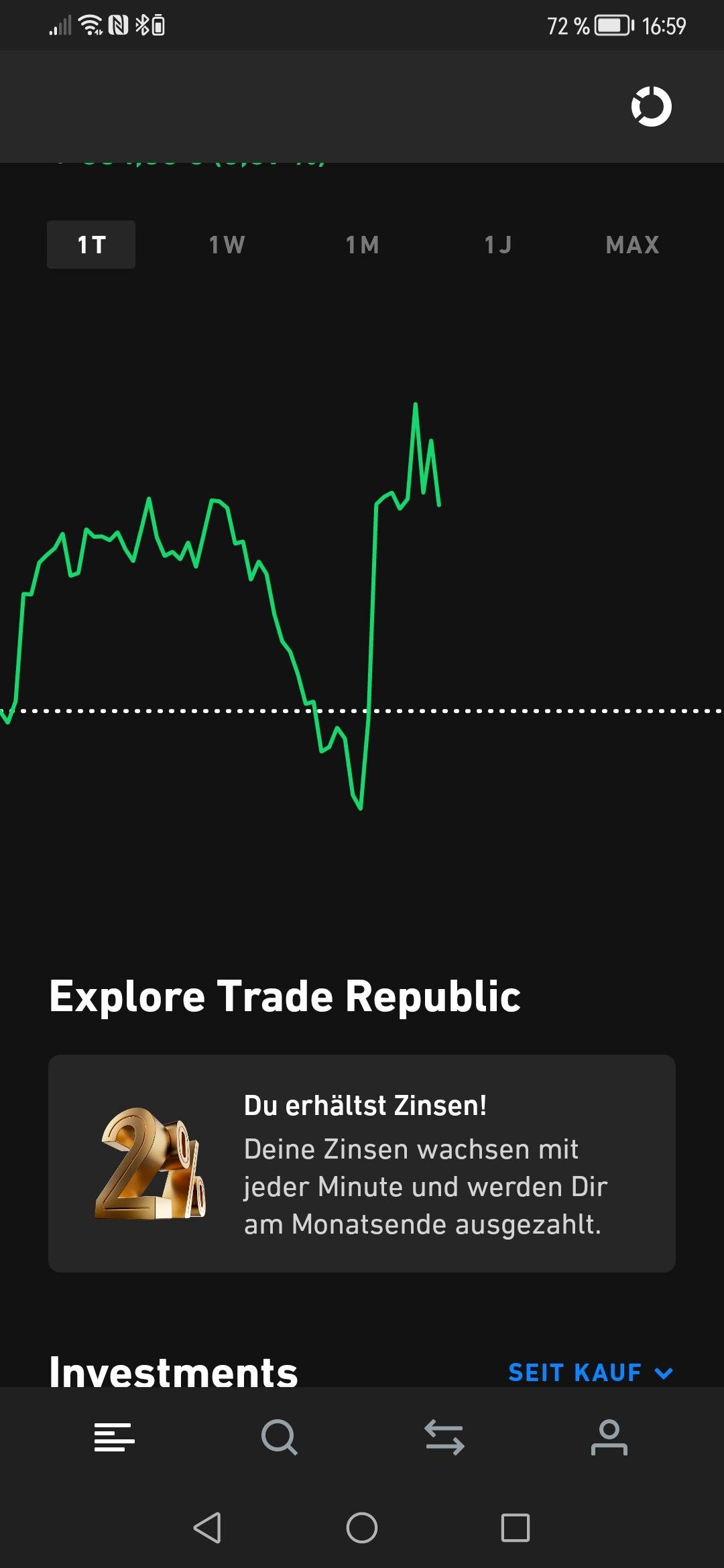724x1568 pixels.
Task: Show the 1J yearly chart
Action: pyautogui.click(x=498, y=245)
